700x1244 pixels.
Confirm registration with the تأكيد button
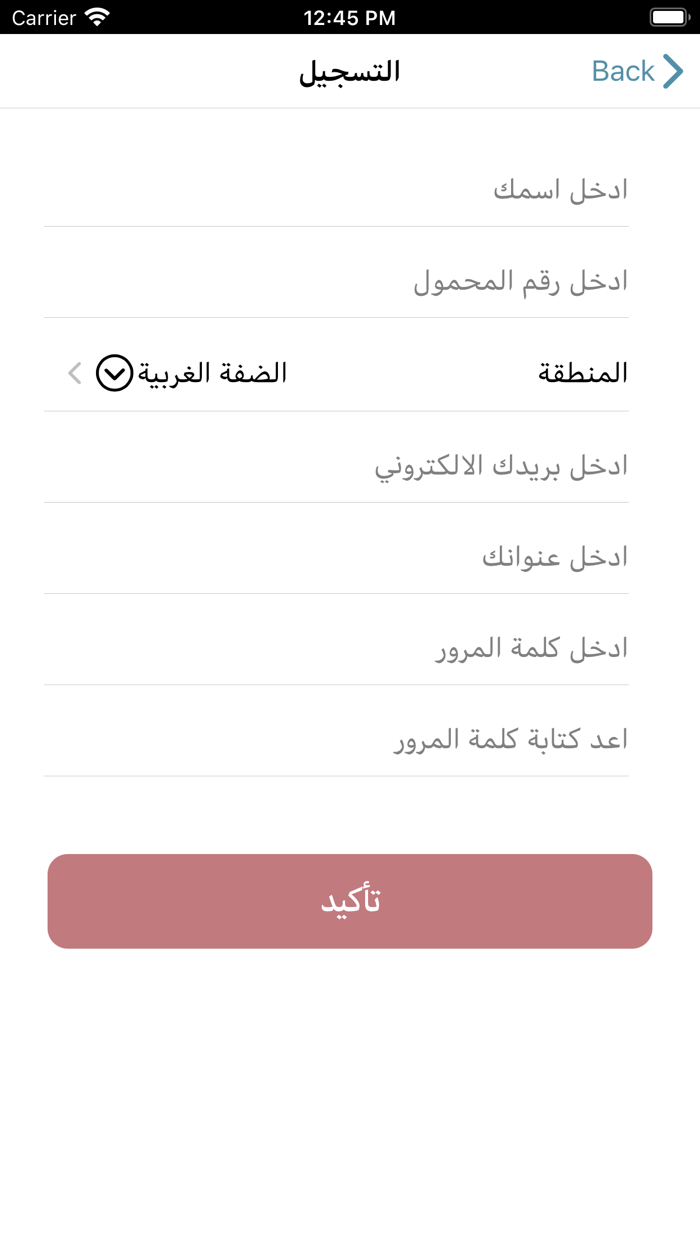(350, 901)
